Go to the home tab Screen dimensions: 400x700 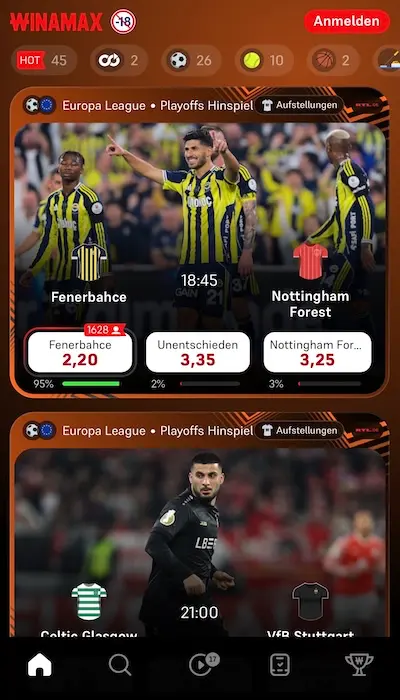(x=40, y=666)
